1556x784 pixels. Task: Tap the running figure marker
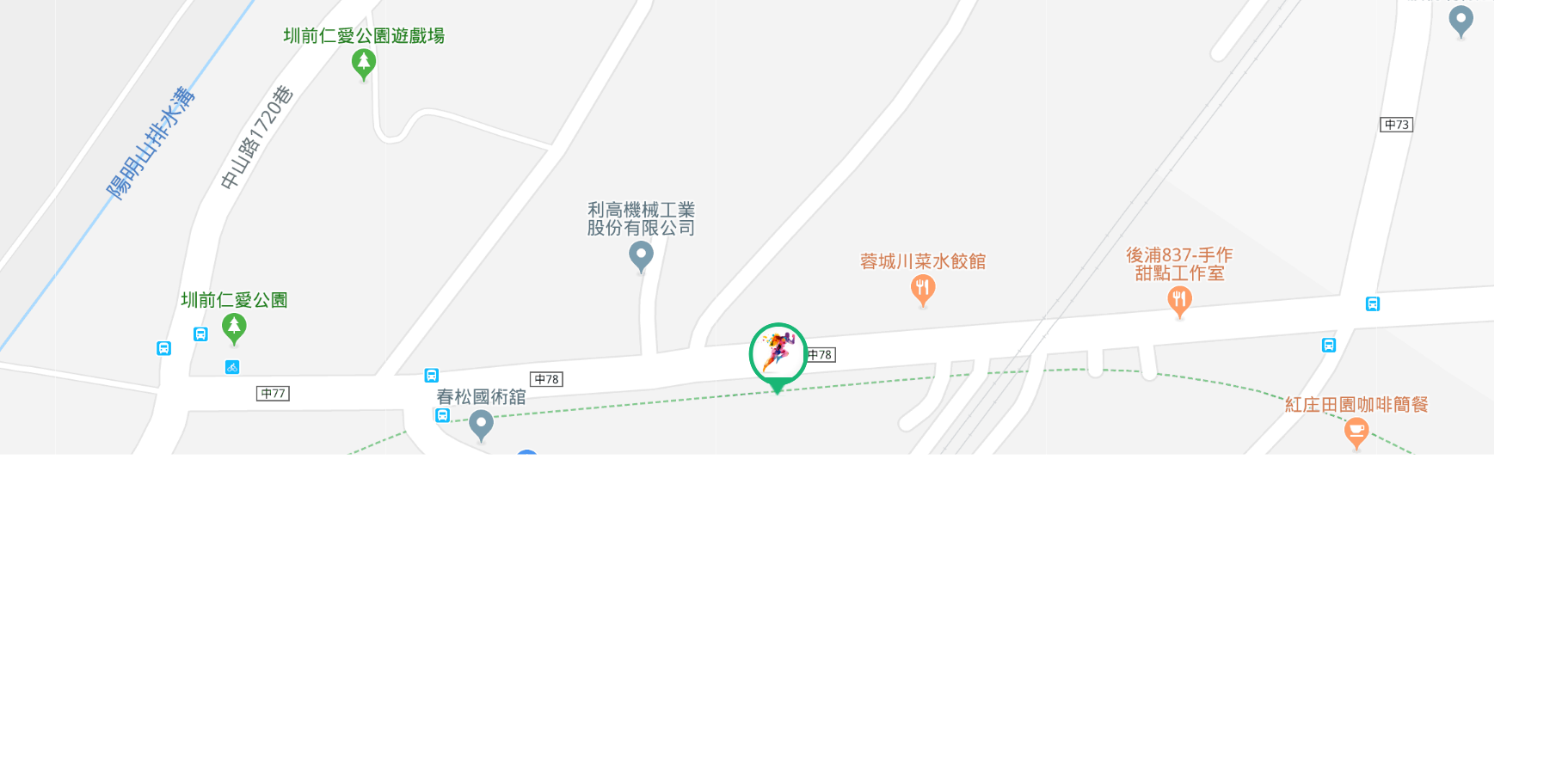point(778,353)
